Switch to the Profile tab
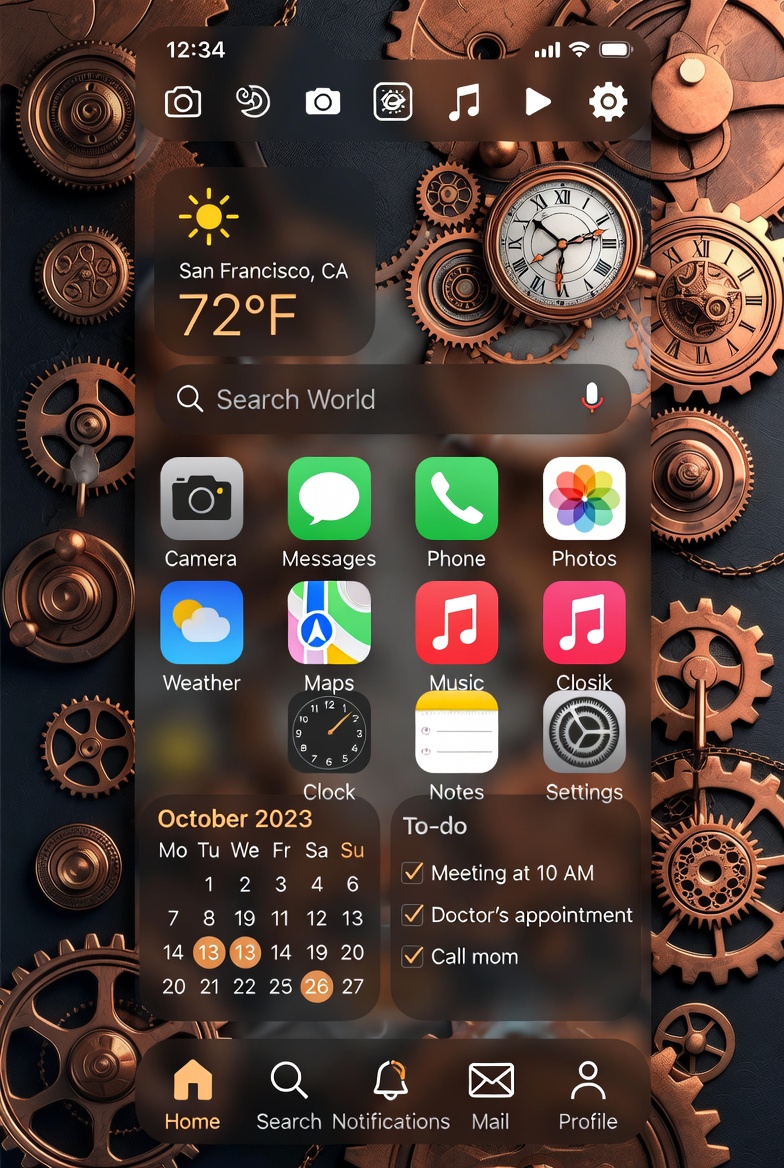 point(588,1095)
